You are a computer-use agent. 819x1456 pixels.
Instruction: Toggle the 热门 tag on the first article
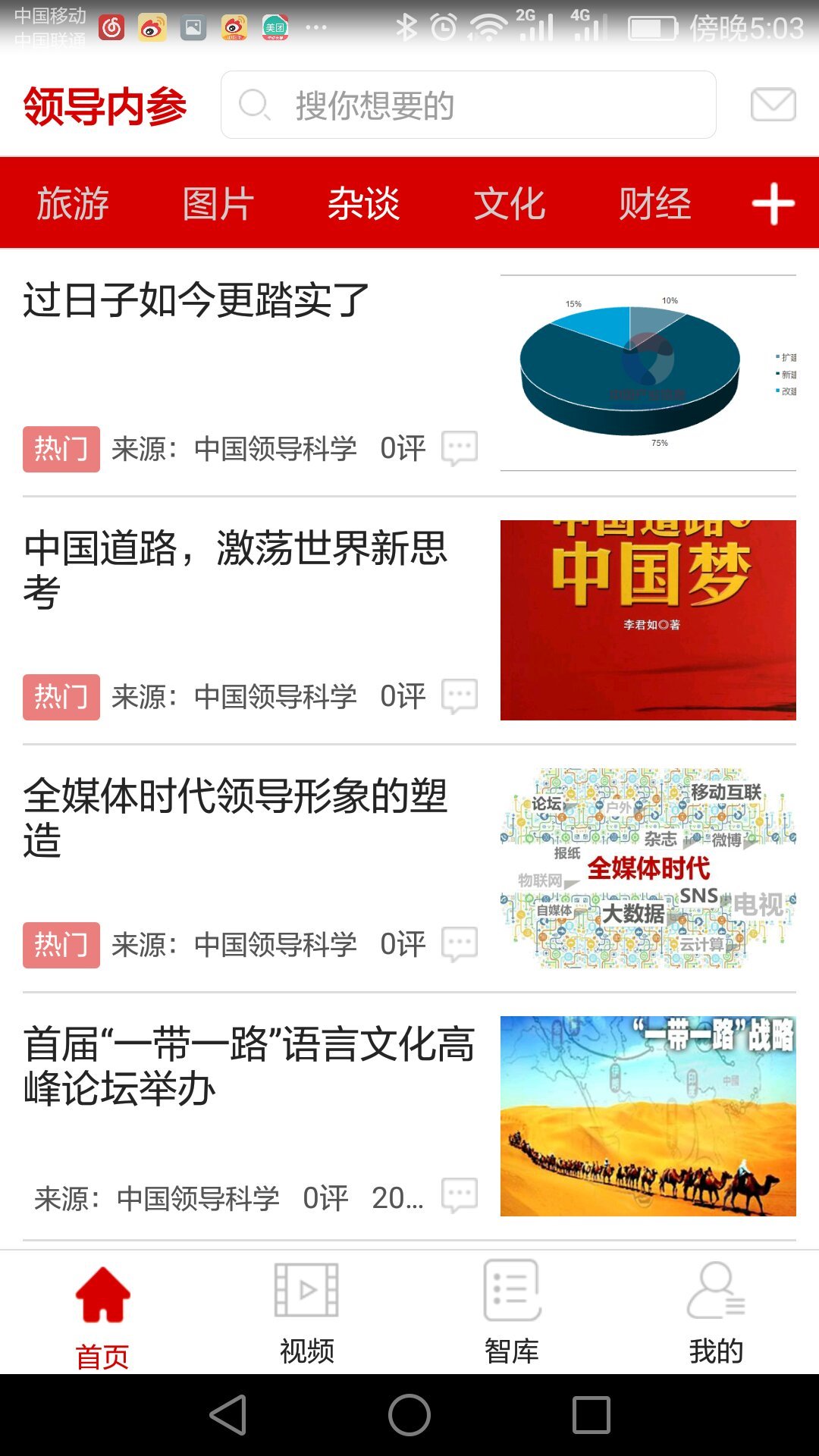(63, 448)
